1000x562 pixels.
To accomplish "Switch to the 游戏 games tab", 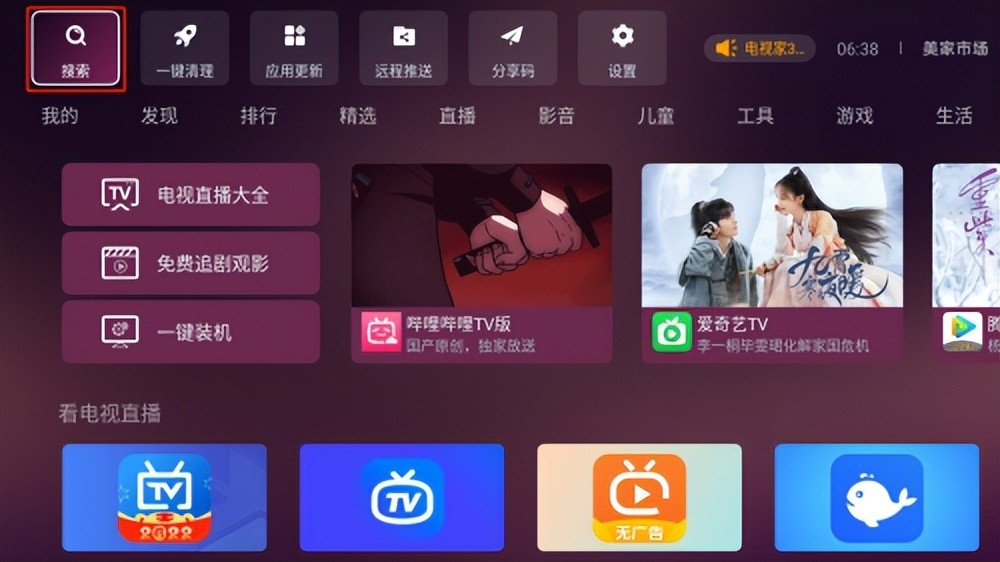I will click(x=854, y=116).
